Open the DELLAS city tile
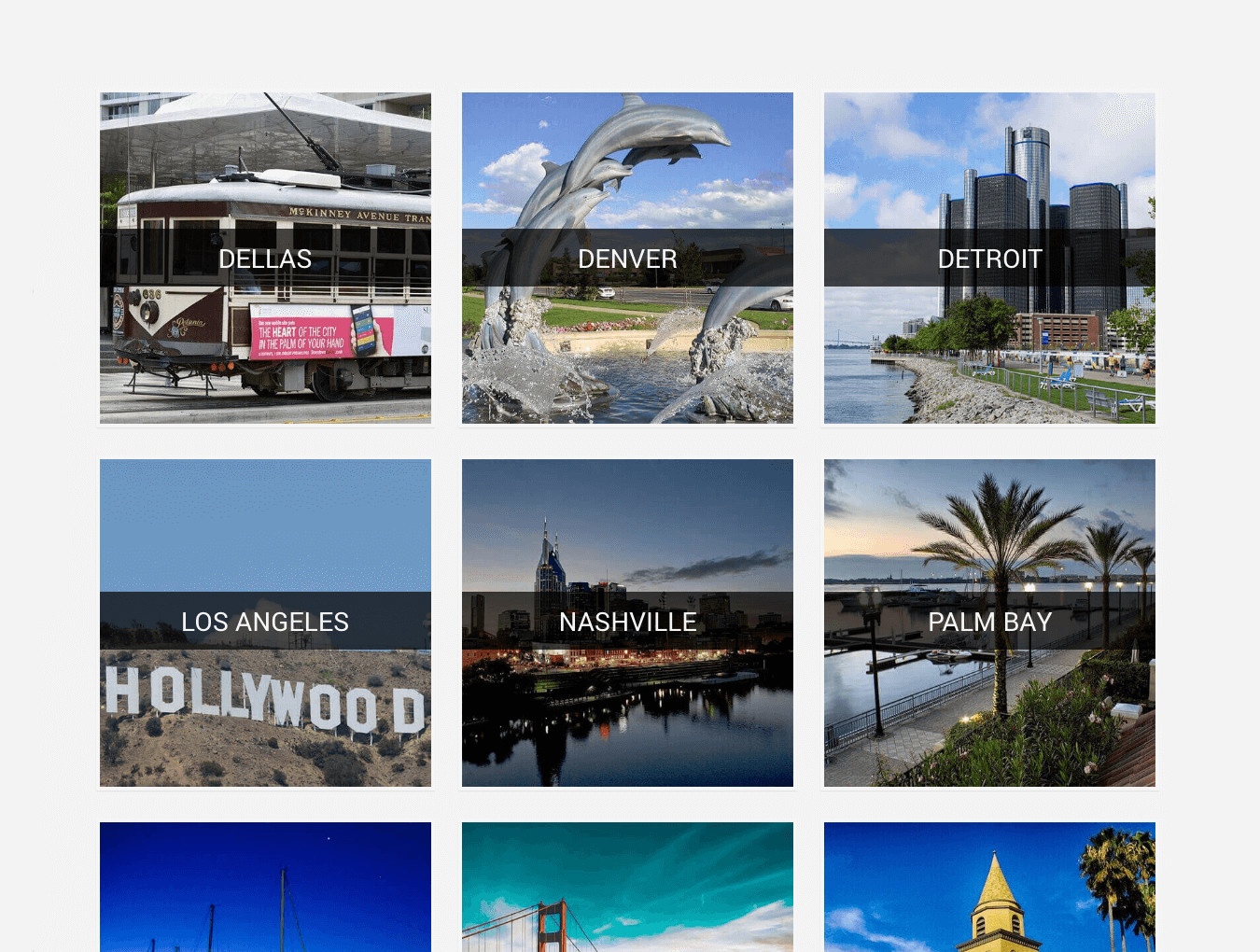The image size is (1260, 952). (265, 259)
